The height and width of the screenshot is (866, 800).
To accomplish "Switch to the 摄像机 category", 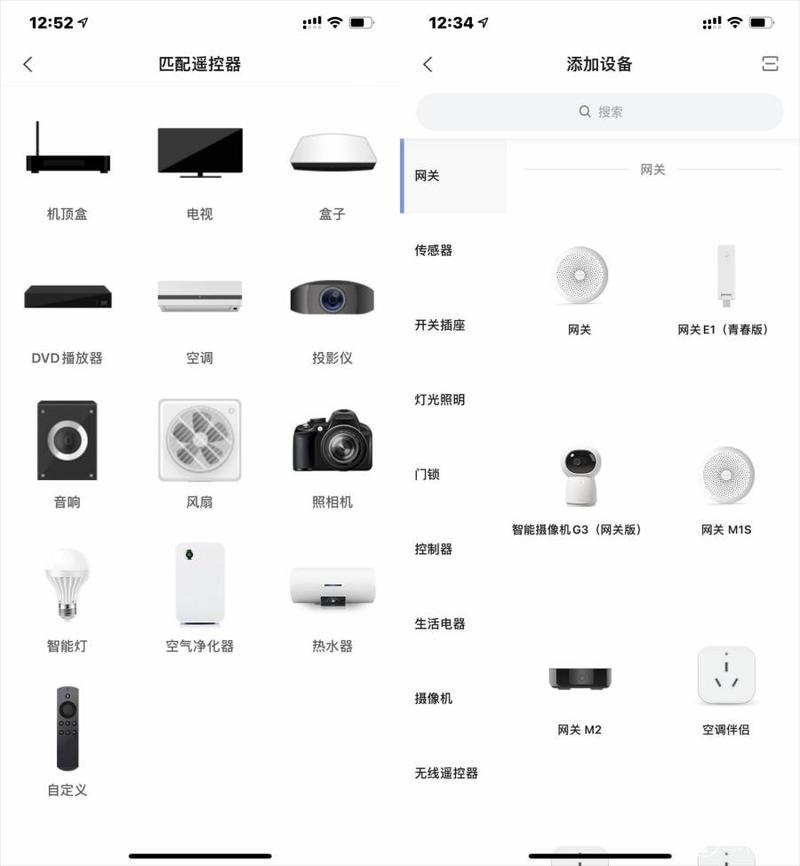I will tap(434, 698).
